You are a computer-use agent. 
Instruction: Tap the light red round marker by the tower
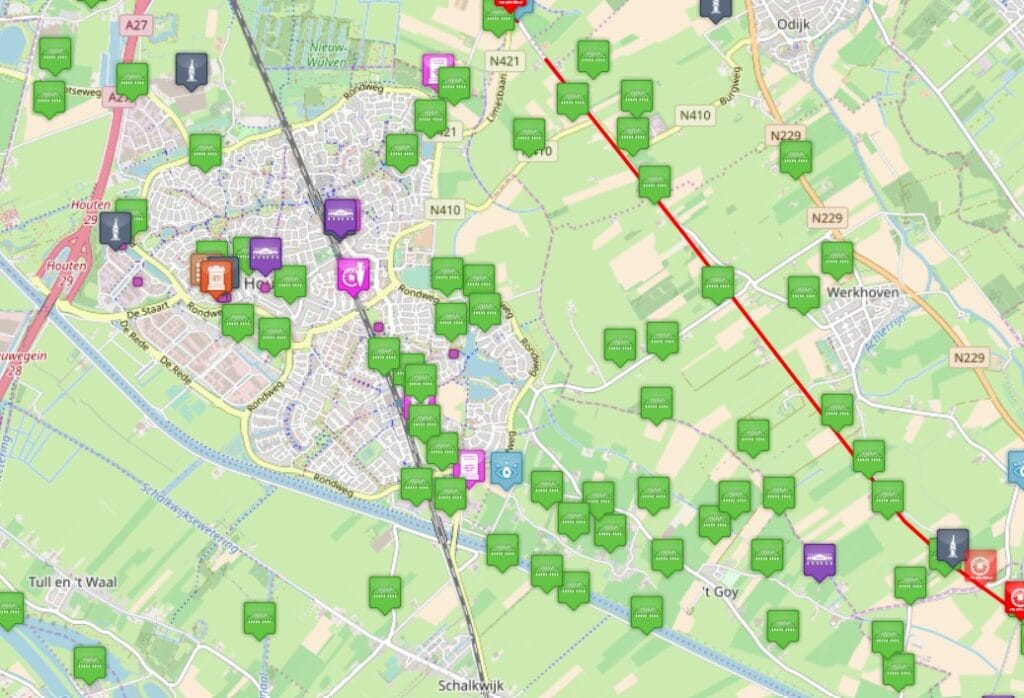pyautogui.click(x=982, y=565)
